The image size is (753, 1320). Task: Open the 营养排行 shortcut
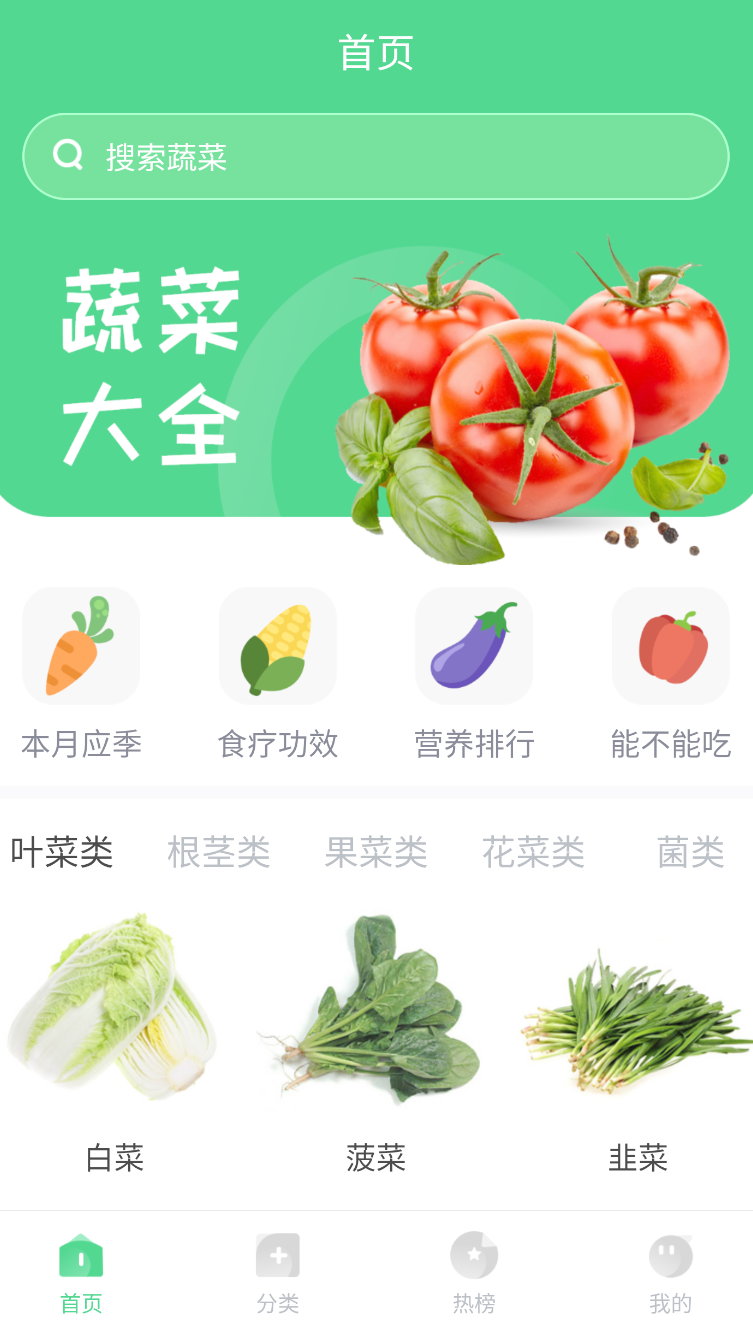coord(474,672)
